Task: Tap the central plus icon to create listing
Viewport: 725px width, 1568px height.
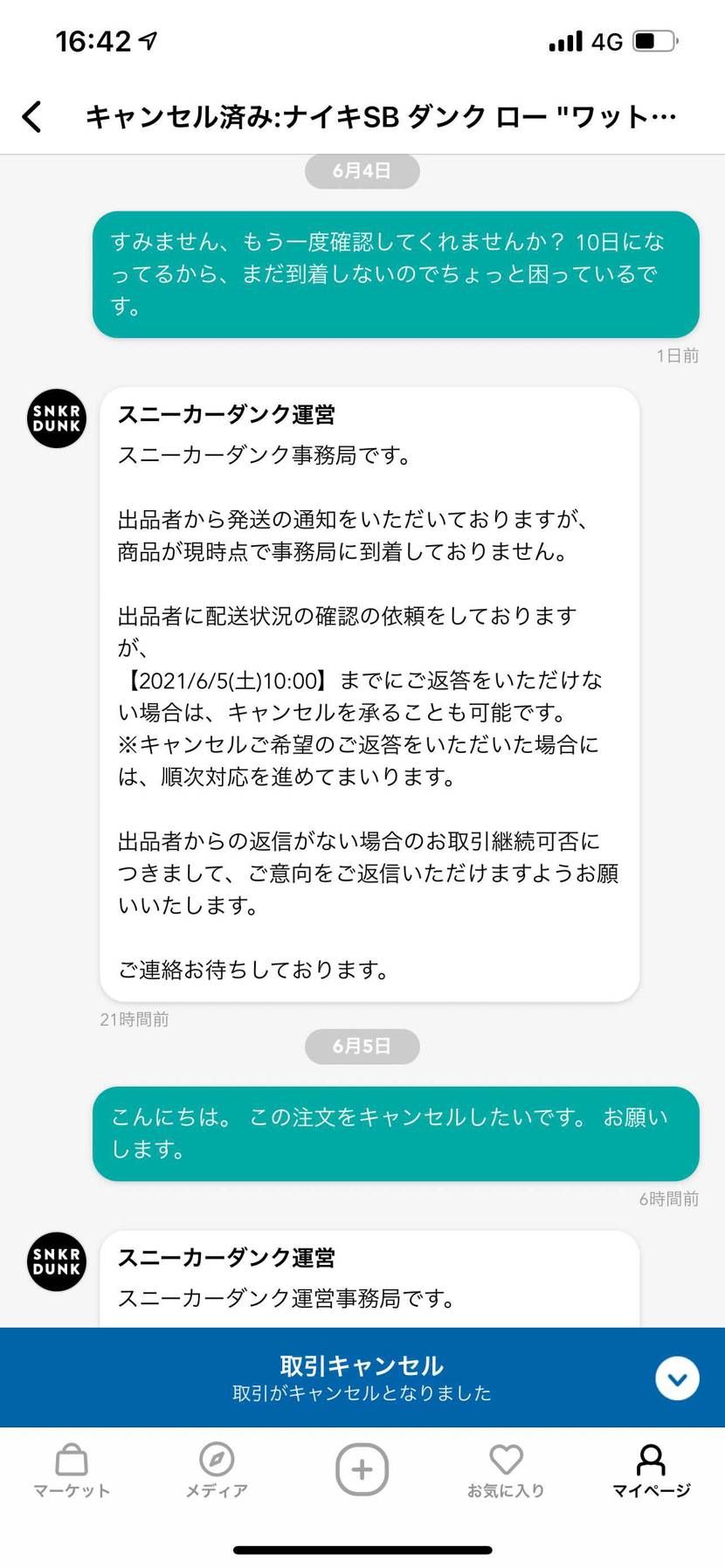Action: click(x=362, y=1469)
